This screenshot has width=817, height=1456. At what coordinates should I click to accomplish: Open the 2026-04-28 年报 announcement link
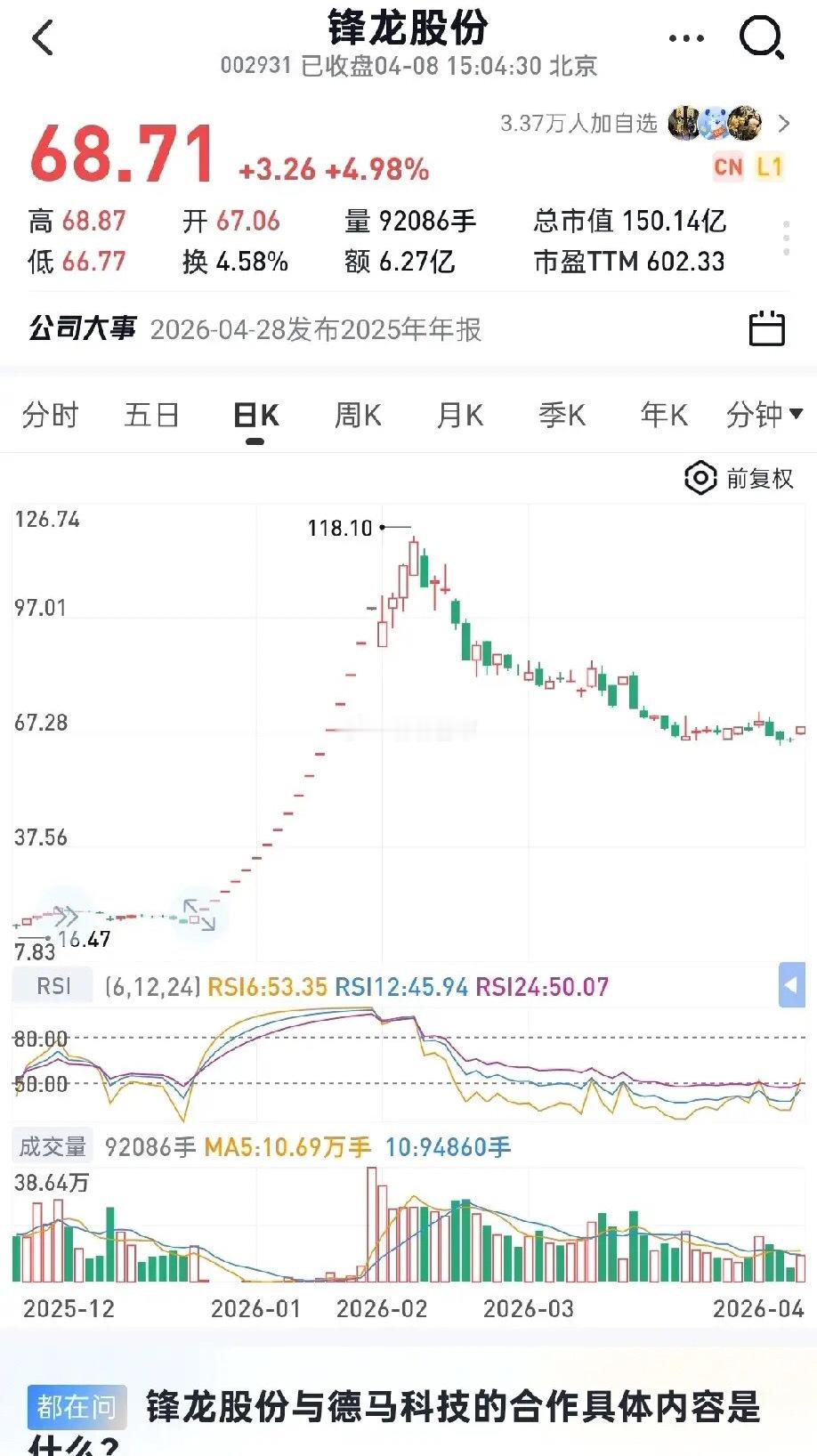click(317, 330)
